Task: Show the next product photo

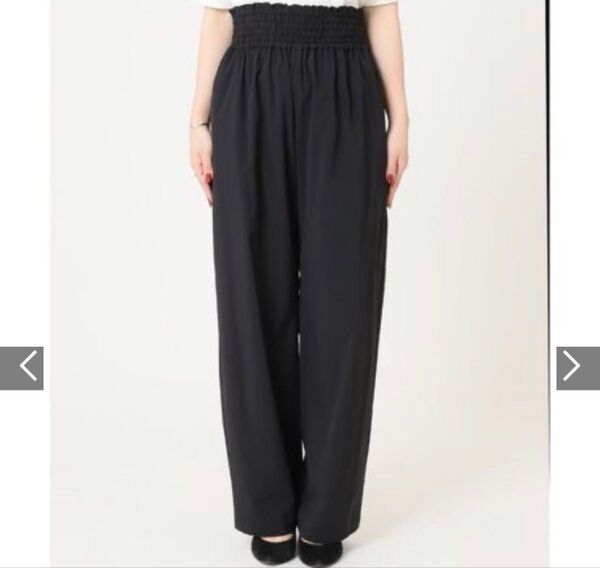Action: (x=577, y=368)
